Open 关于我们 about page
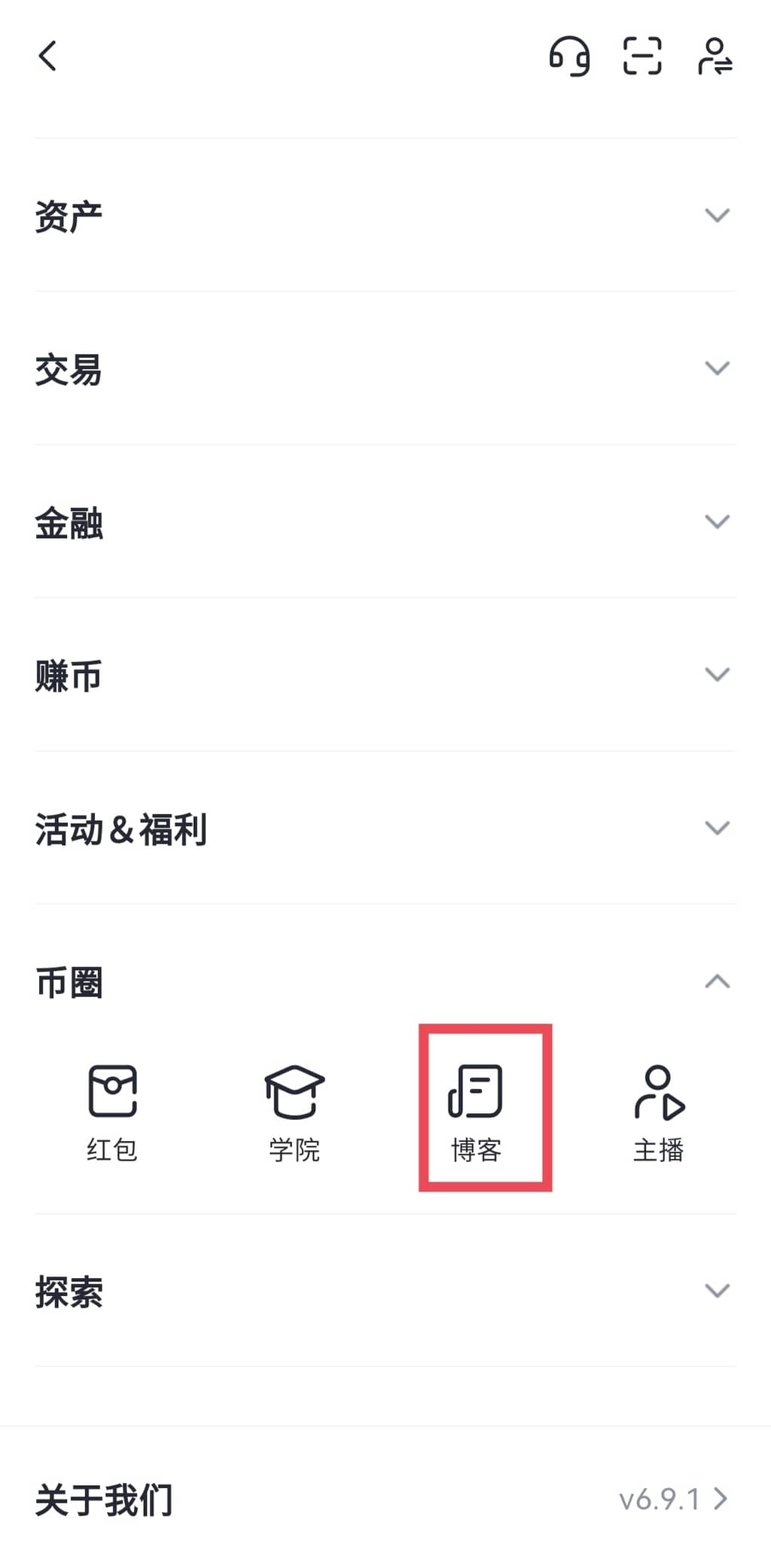The width and height of the screenshot is (771, 1568). (384, 1499)
